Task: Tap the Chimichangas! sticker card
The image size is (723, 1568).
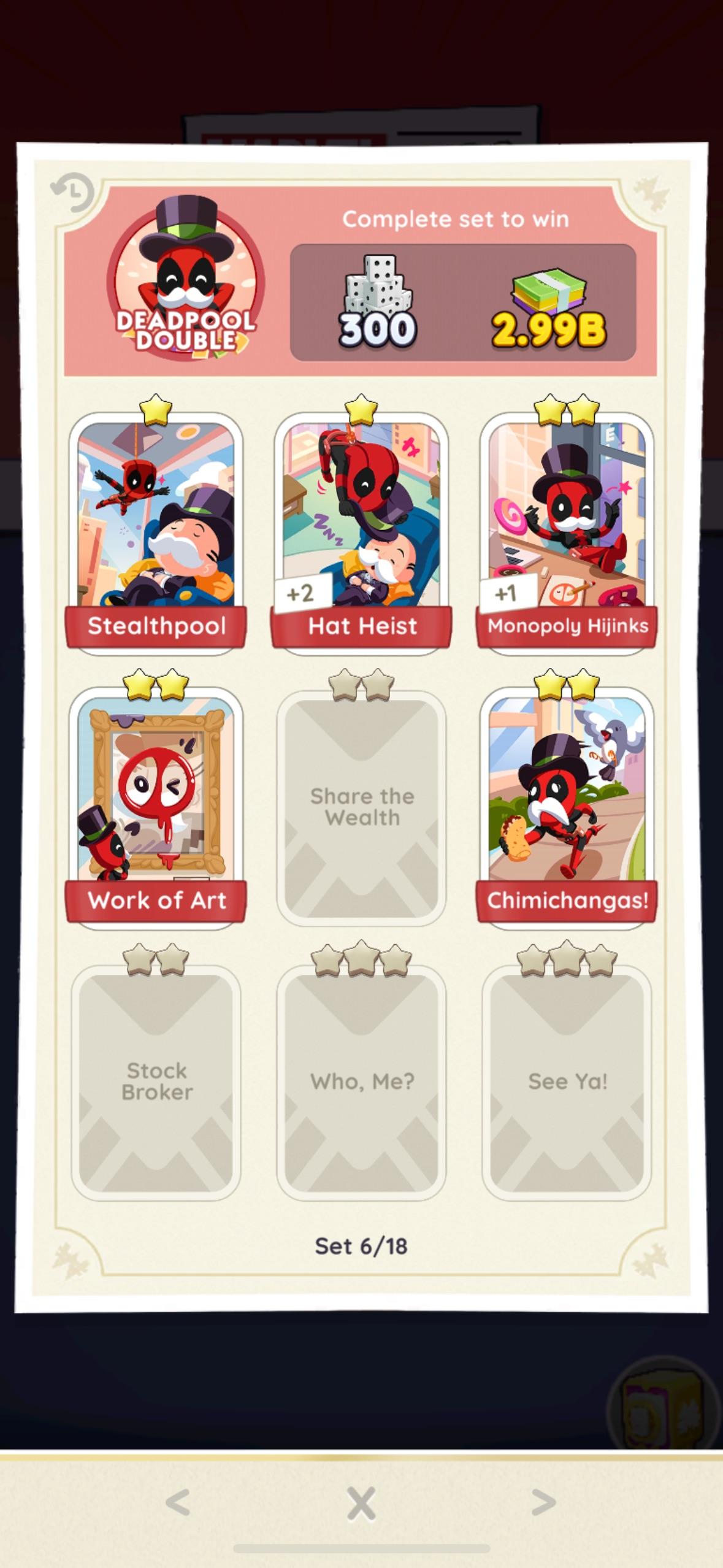Action: point(565,797)
